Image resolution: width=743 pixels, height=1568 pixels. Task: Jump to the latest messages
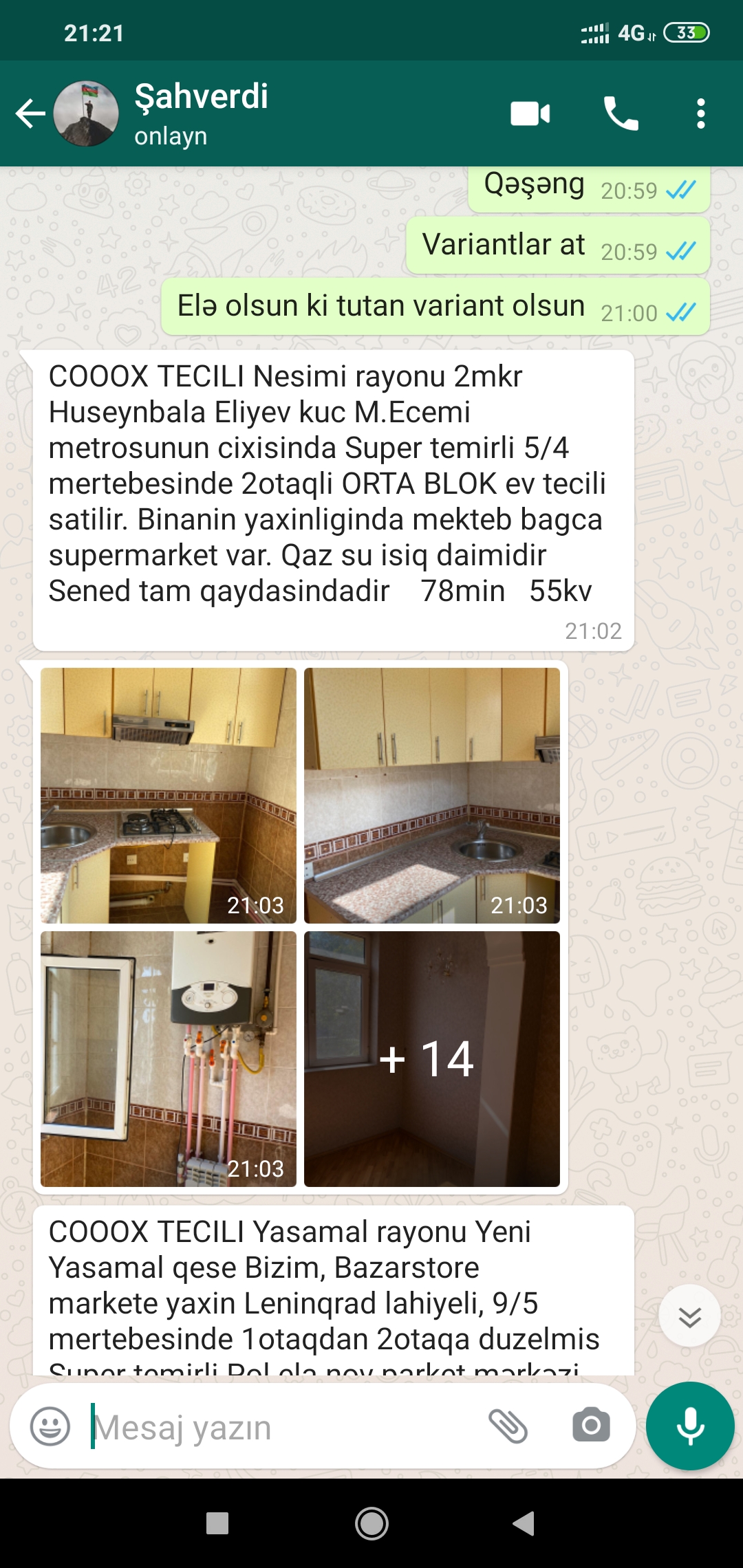pos(689,1315)
